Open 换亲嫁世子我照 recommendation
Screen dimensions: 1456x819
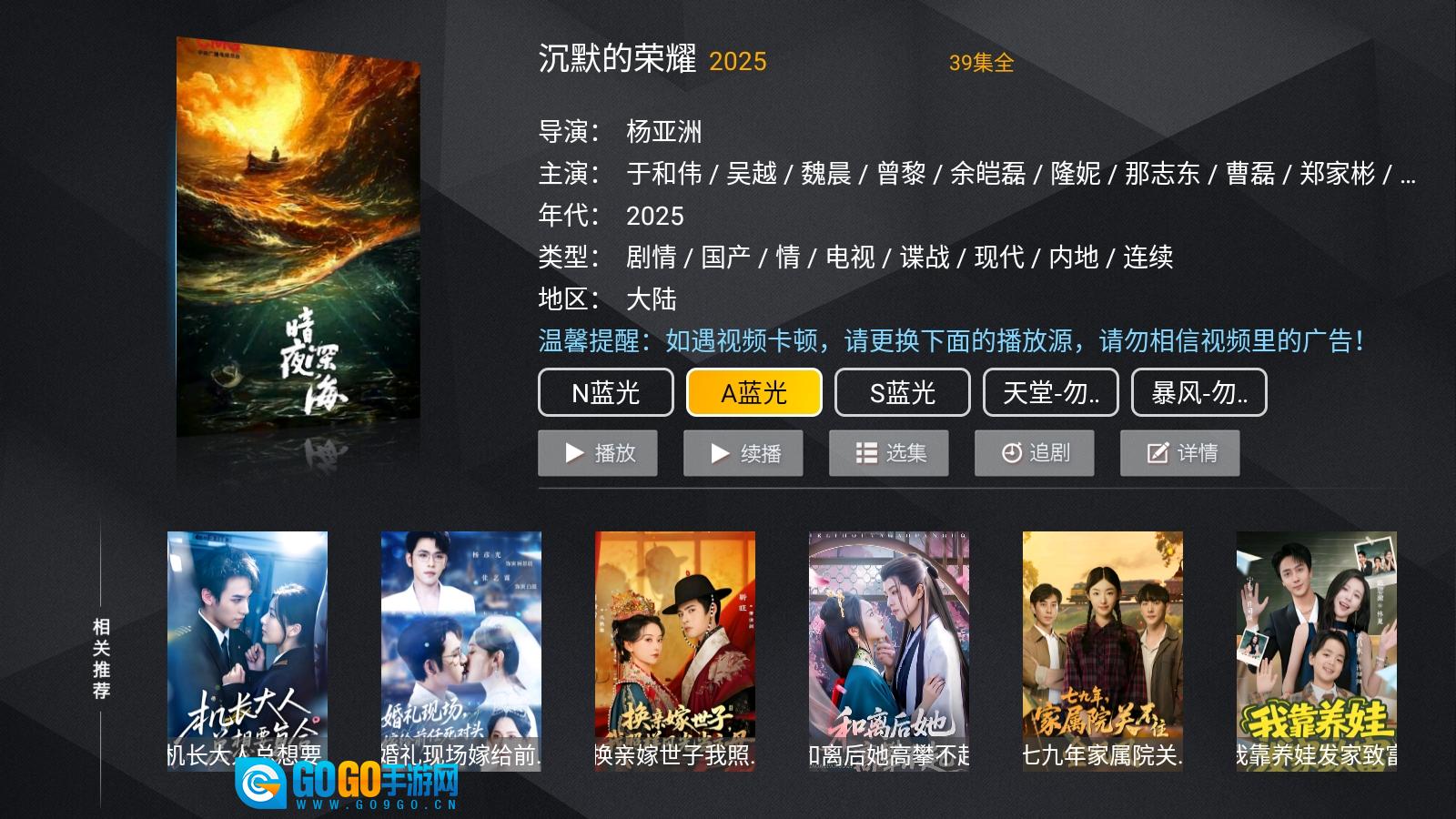[674, 650]
